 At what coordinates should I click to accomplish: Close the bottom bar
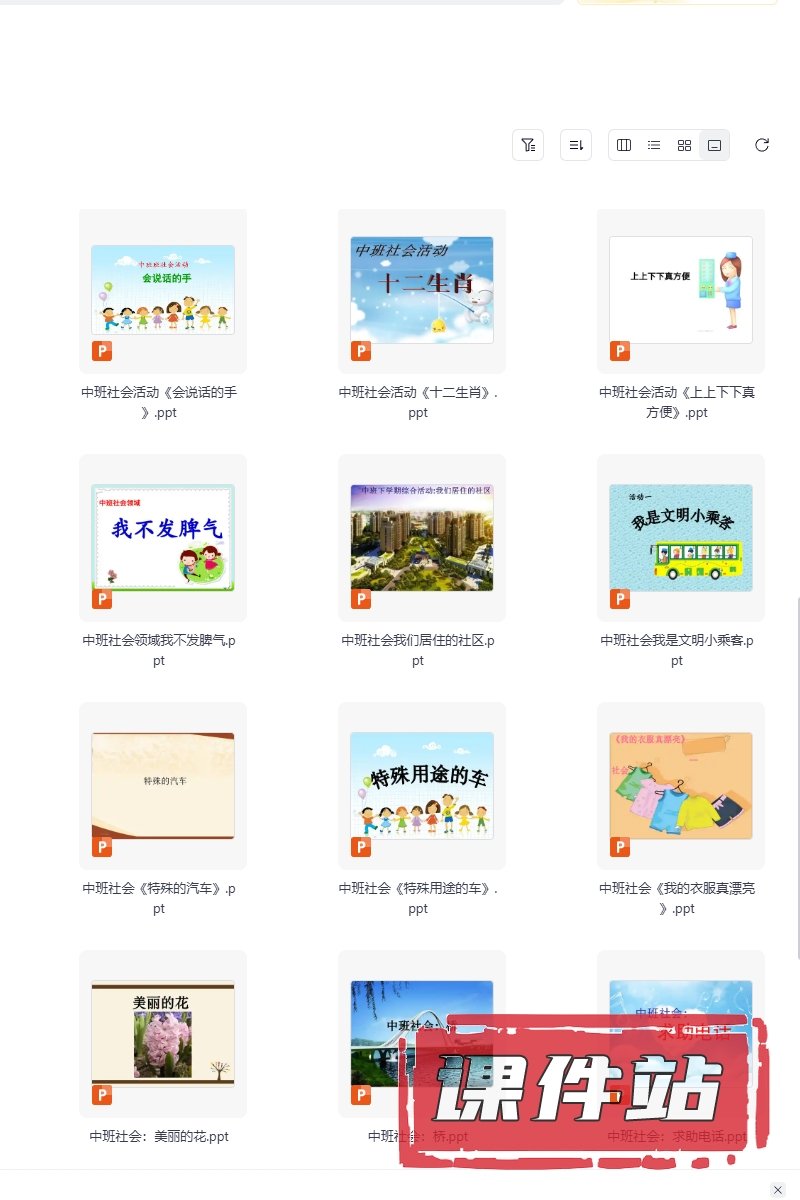click(778, 1190)
